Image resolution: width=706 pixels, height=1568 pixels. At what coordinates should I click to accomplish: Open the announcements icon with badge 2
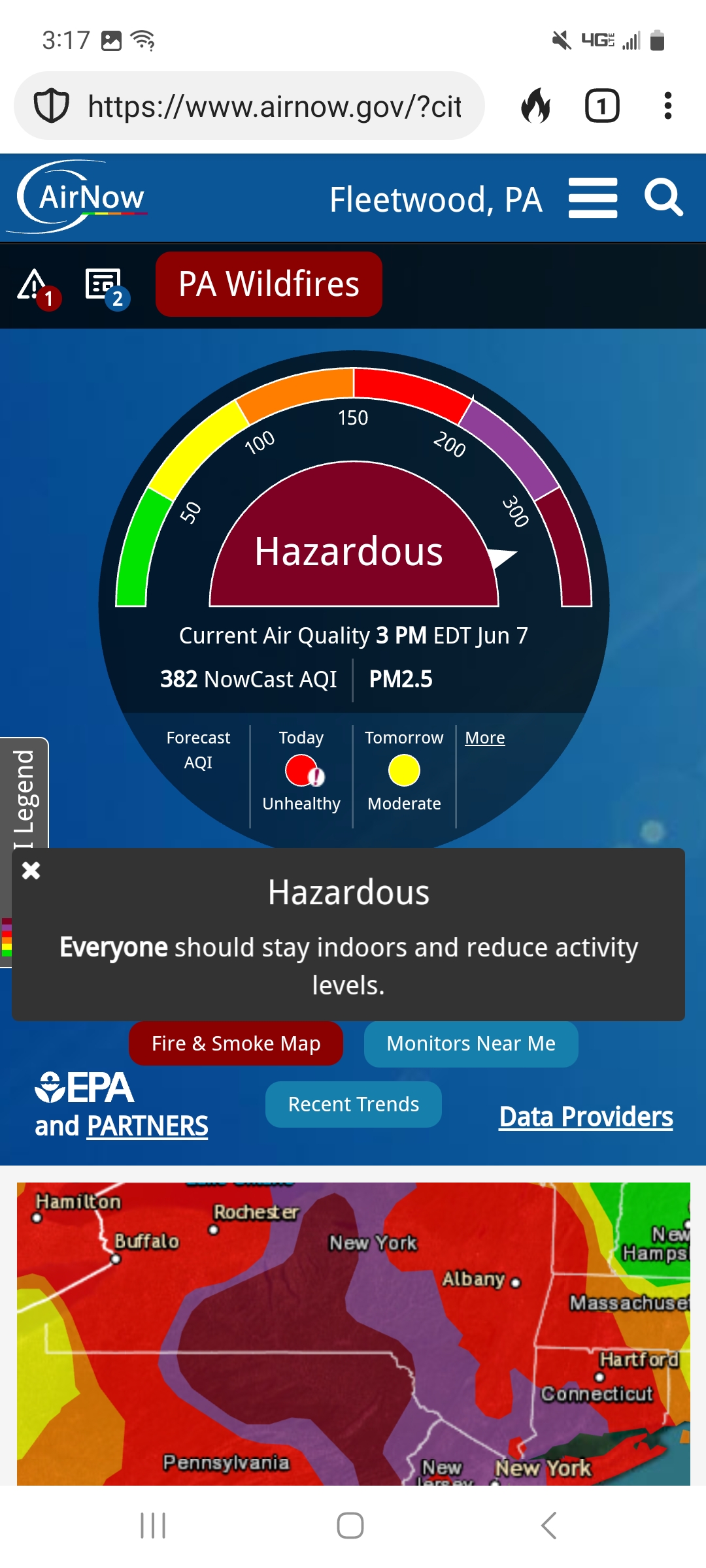pos(108,288)
